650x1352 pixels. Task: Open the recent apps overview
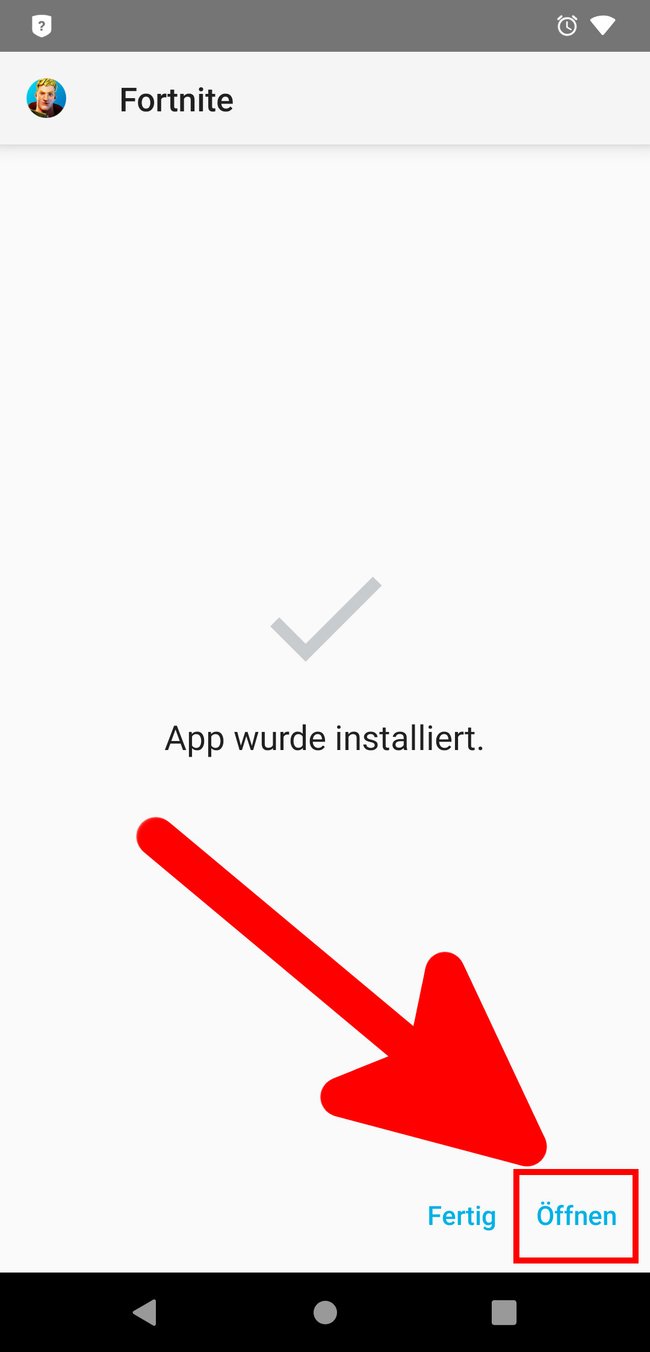point(504,1312)
